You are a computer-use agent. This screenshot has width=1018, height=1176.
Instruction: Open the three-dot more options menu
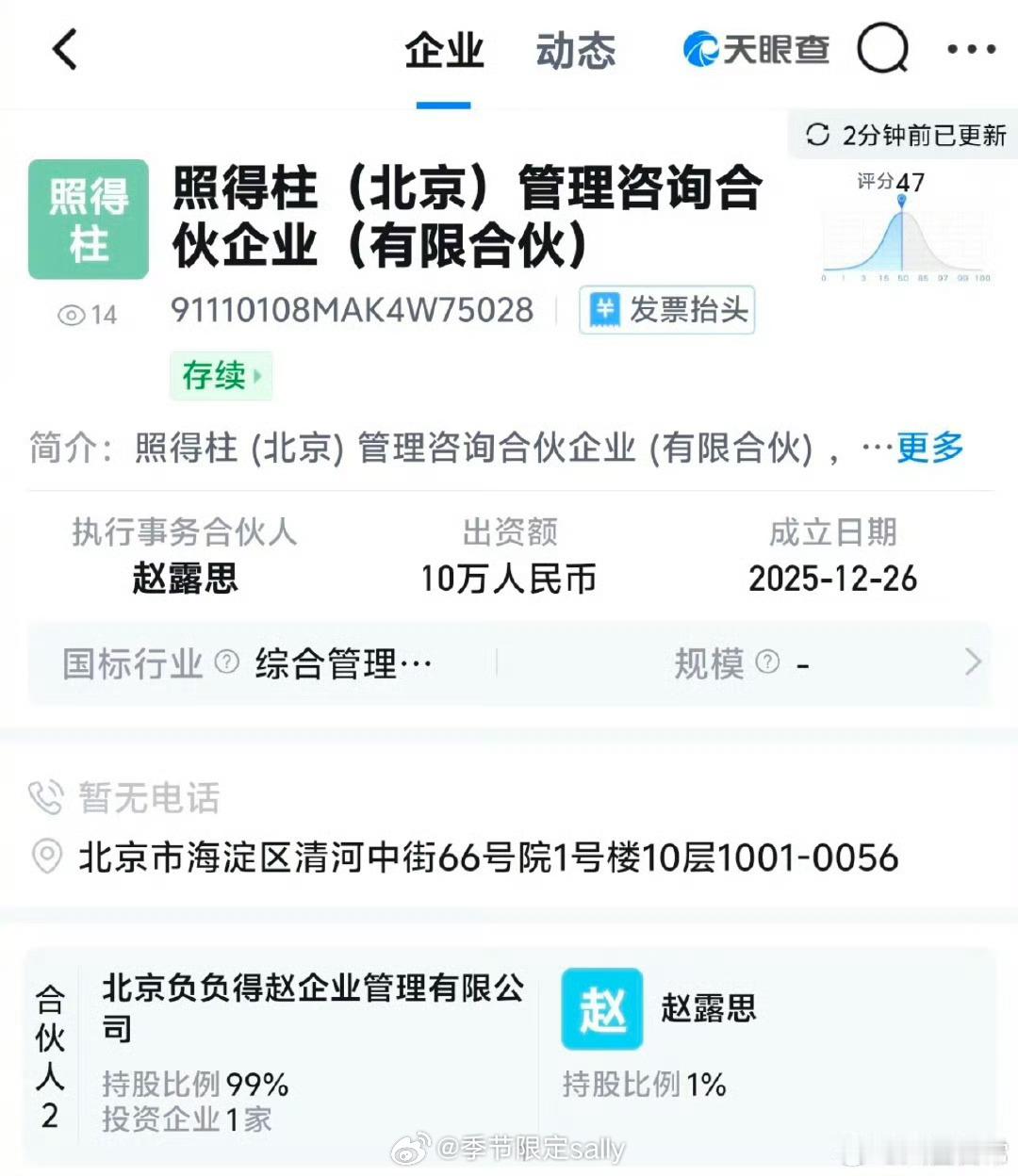pyautogui.click(x=969, y=50)
